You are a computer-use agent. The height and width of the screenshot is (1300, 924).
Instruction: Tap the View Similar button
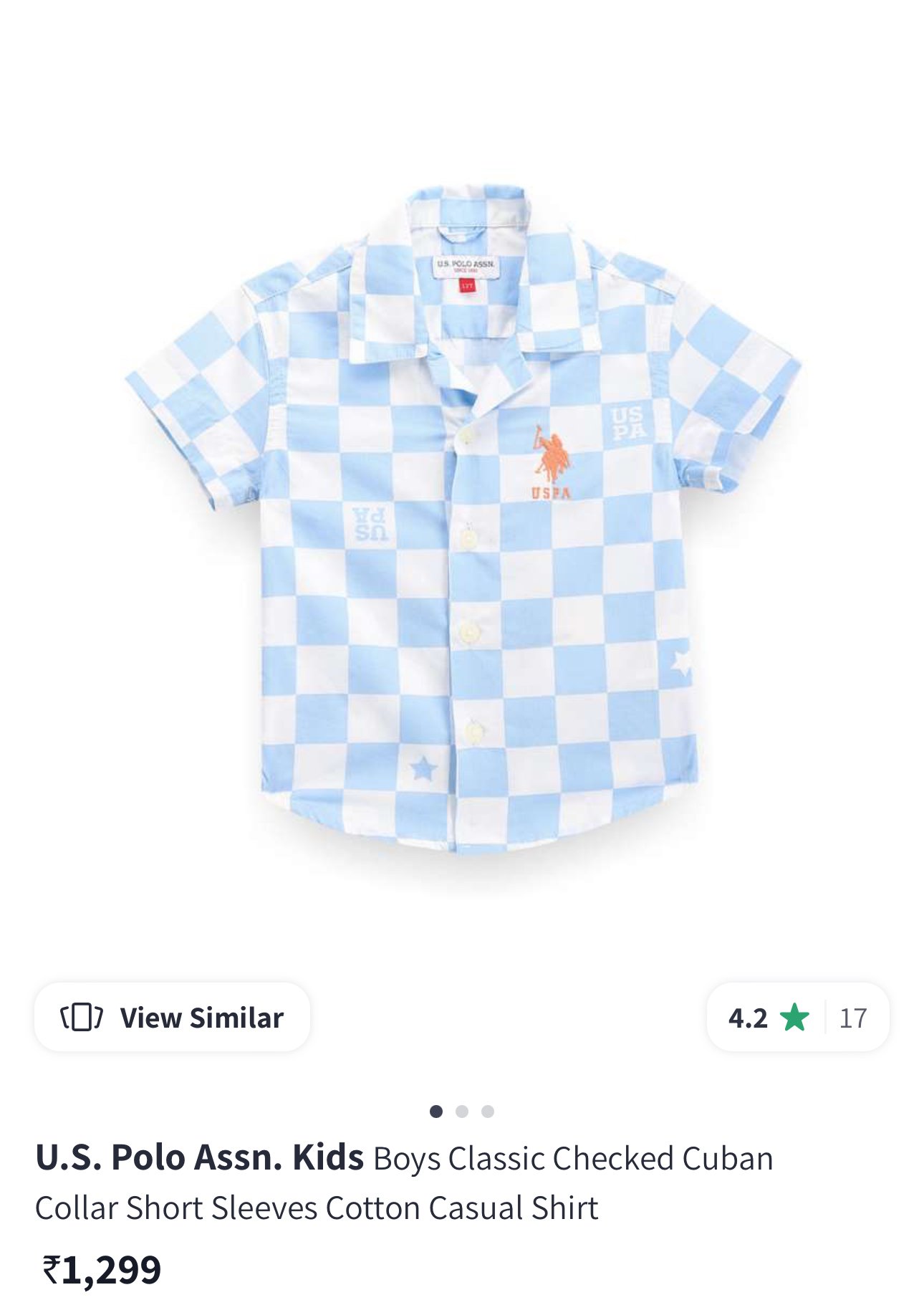coord(172,1017)
